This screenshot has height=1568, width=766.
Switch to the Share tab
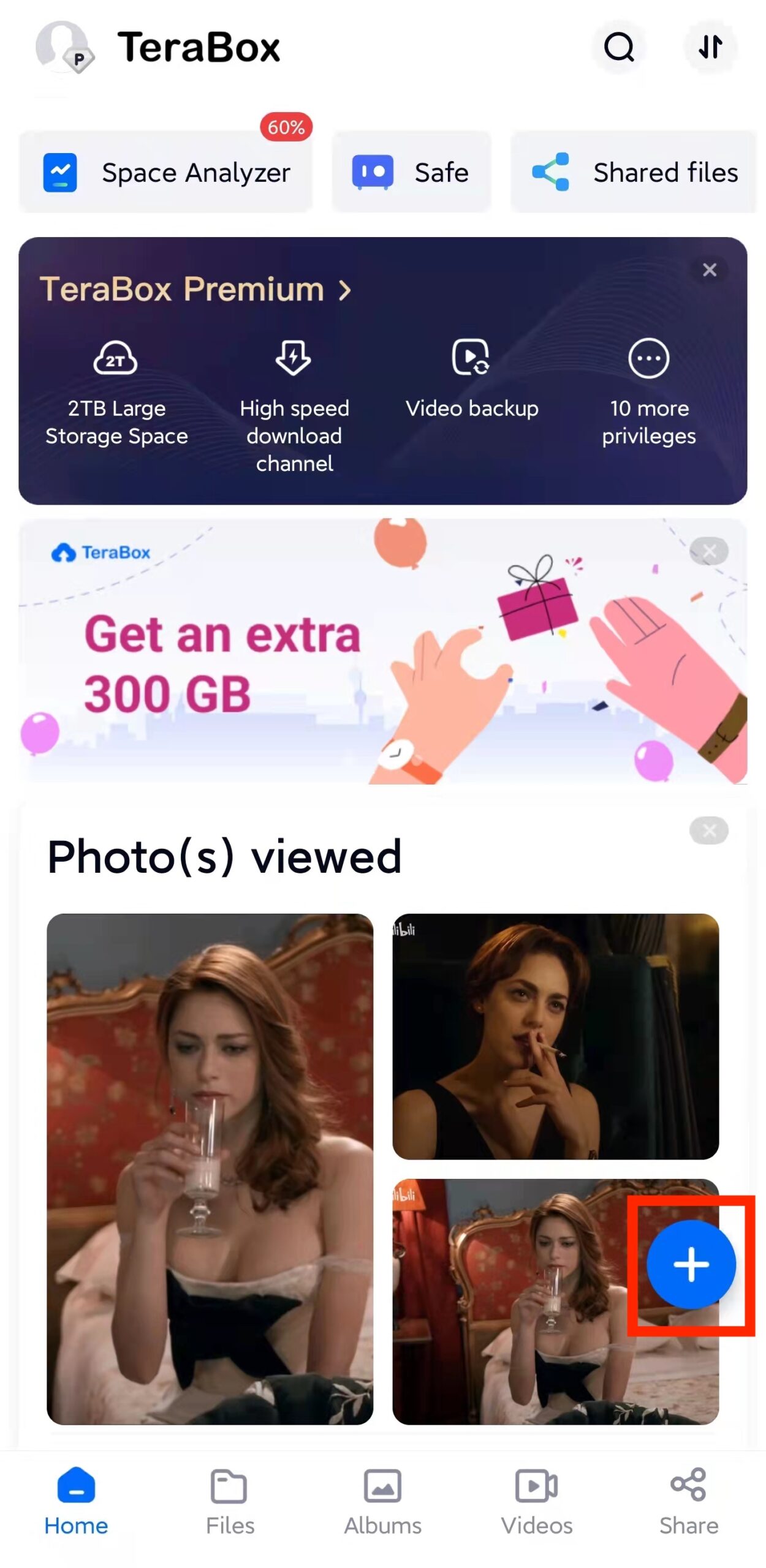pyautogui.click(x=688, y=1499)
